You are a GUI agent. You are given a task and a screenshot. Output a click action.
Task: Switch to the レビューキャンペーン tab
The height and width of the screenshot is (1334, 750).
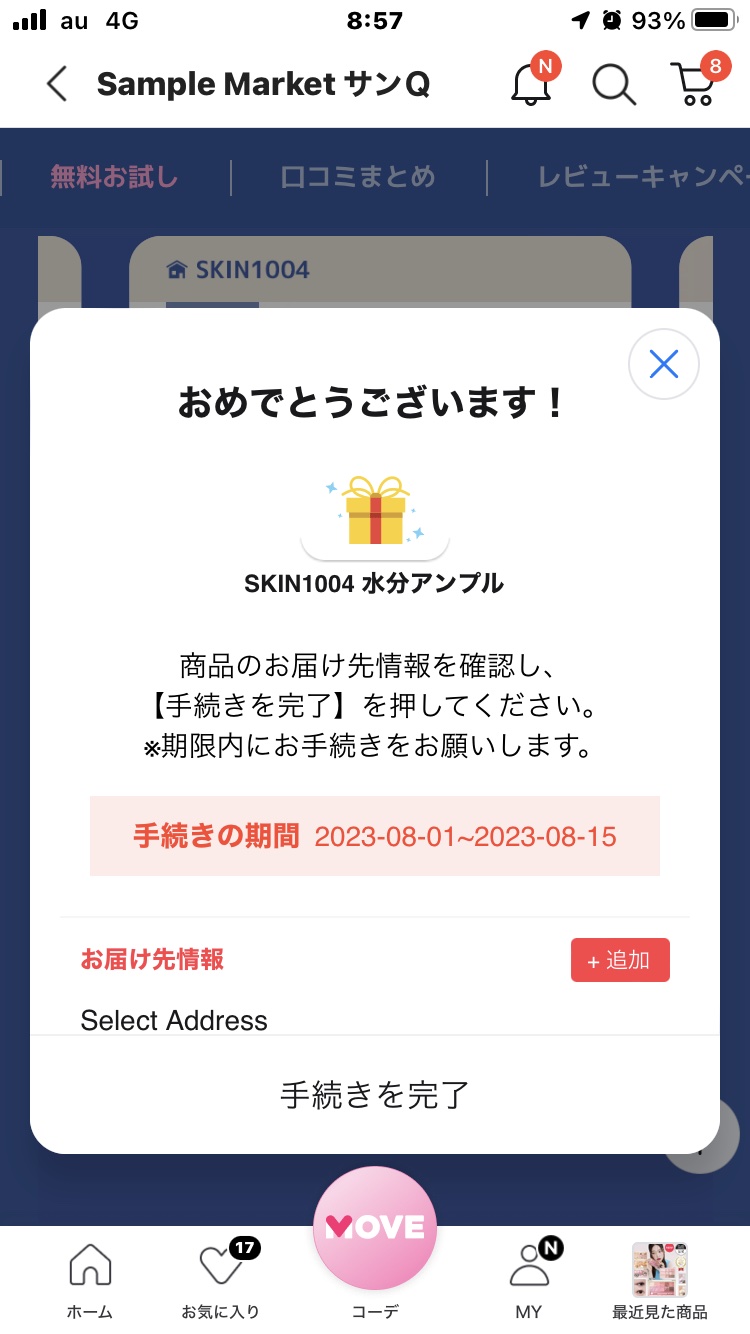tap(642, 178)
